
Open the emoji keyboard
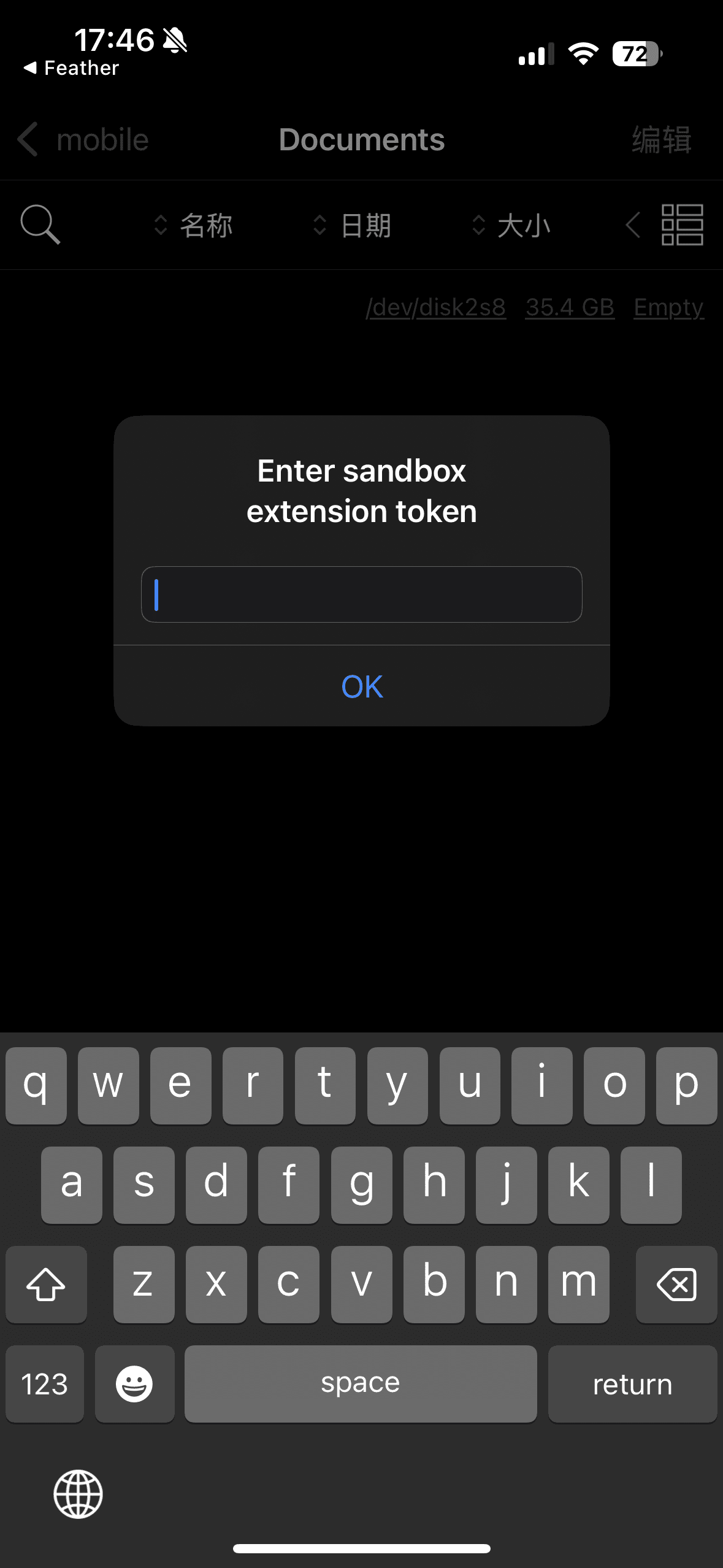[134, 1384]
